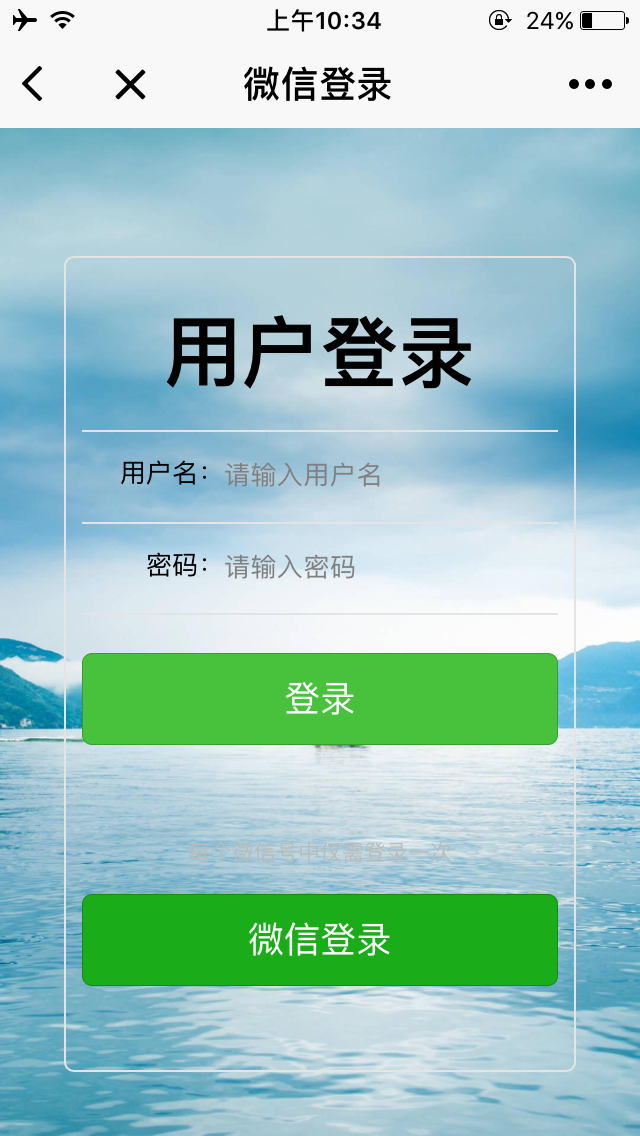The height and width of the screenshot is (1136, 640).
Task: Sign in with the 微信登录 button
Action: (x=319, y=940)
